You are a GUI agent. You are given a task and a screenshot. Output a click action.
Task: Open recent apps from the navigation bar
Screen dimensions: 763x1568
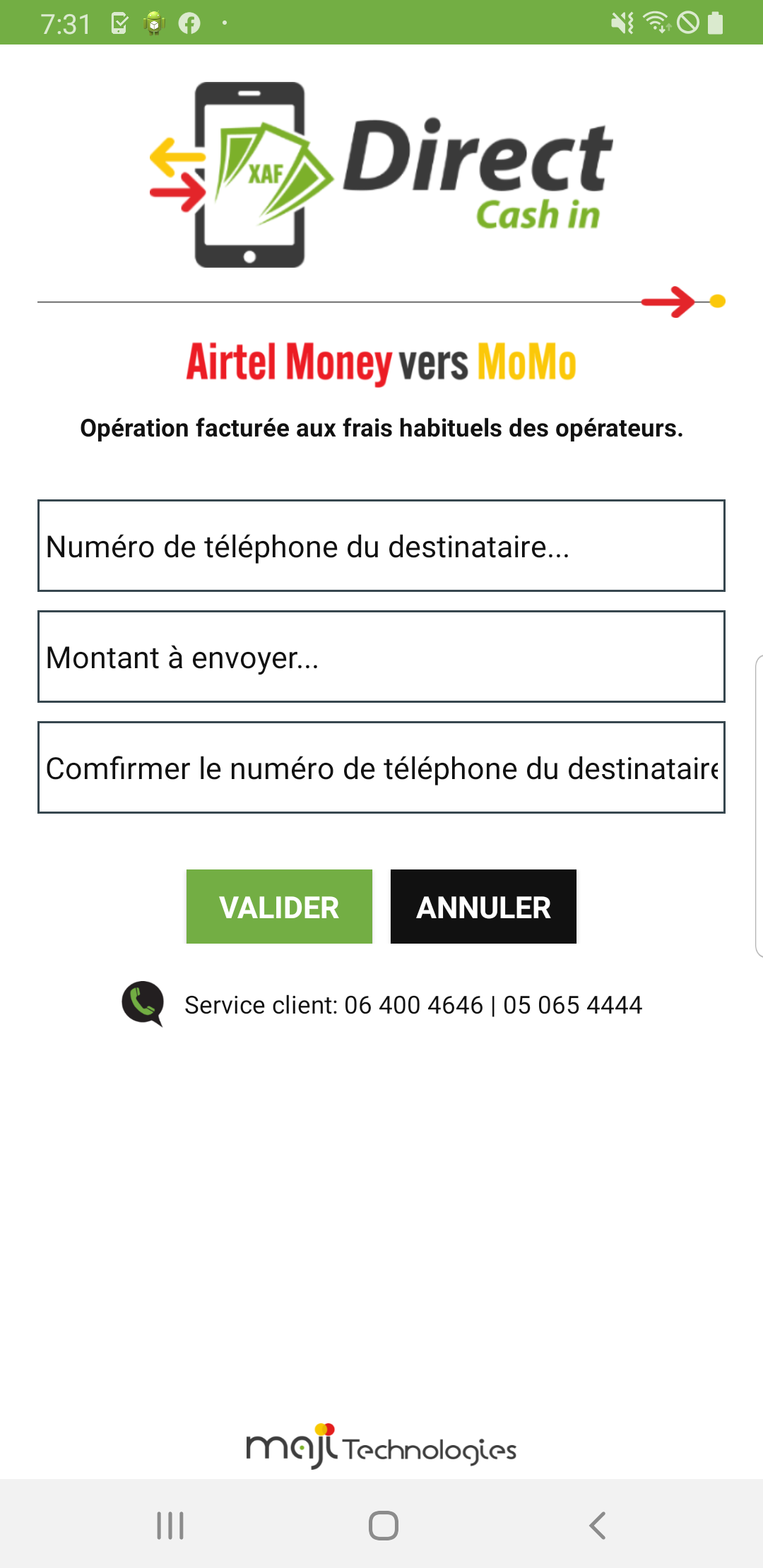pos(170,1526)
